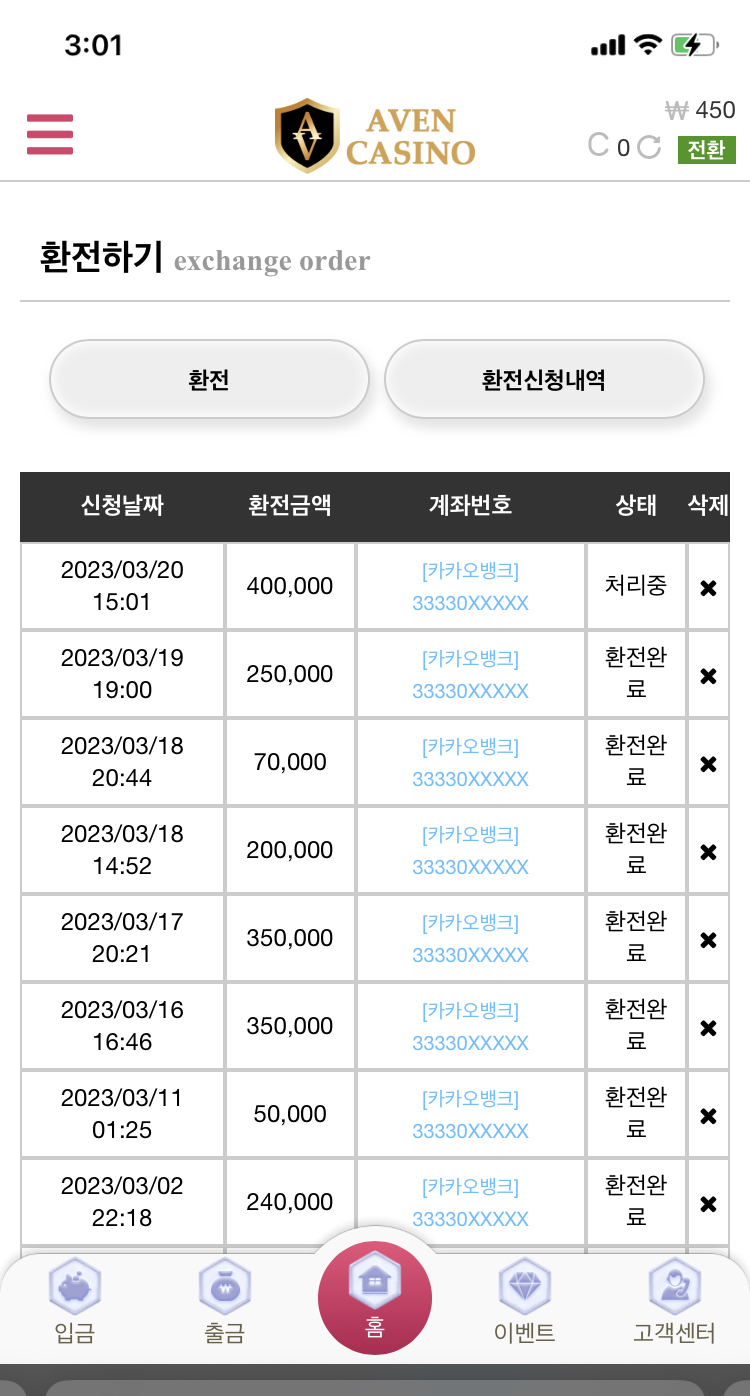Screen dimensions: 750x1396
Task: Remove the 70,000 entry from 2023/03/18
Action: click(708, 763)
